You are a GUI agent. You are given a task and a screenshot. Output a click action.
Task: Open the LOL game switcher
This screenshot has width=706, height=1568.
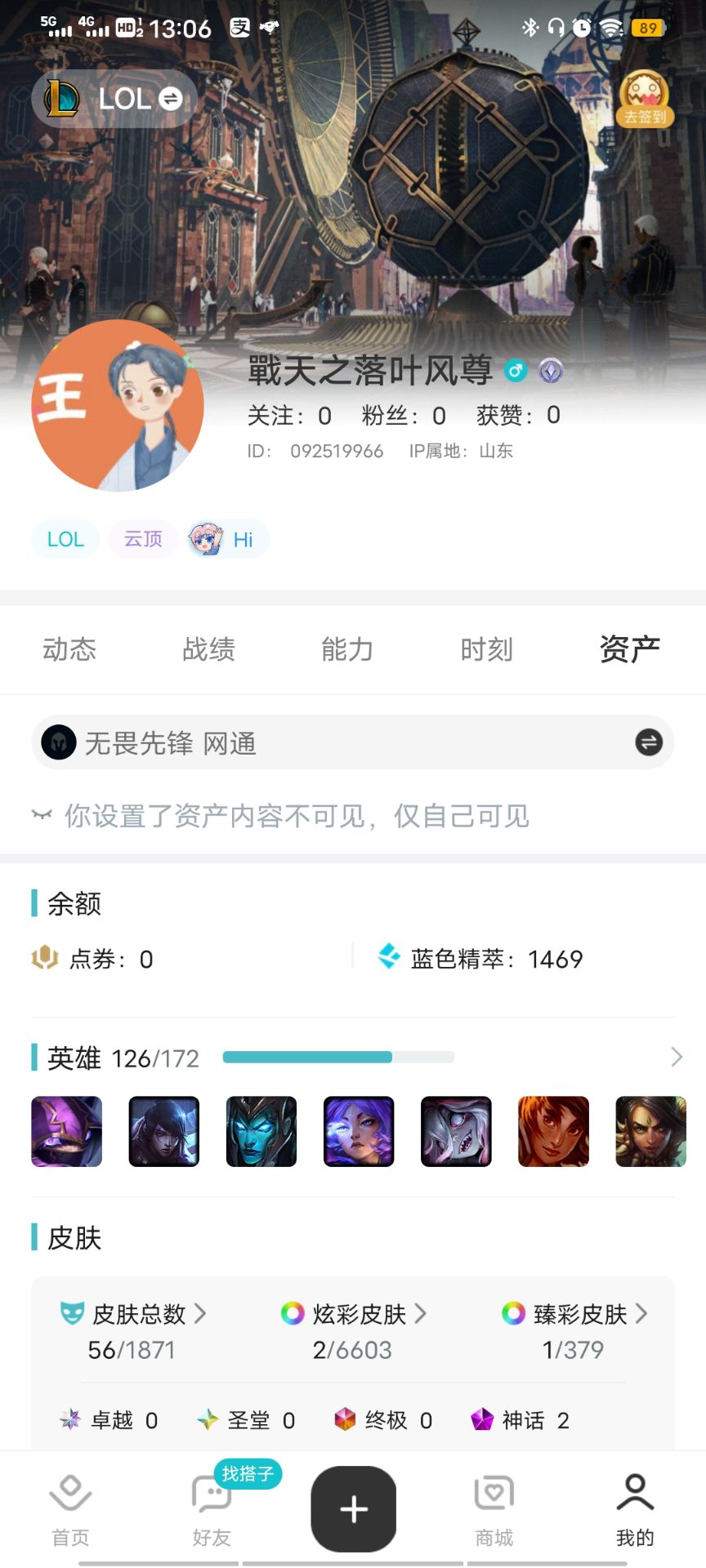pos(114,99)
